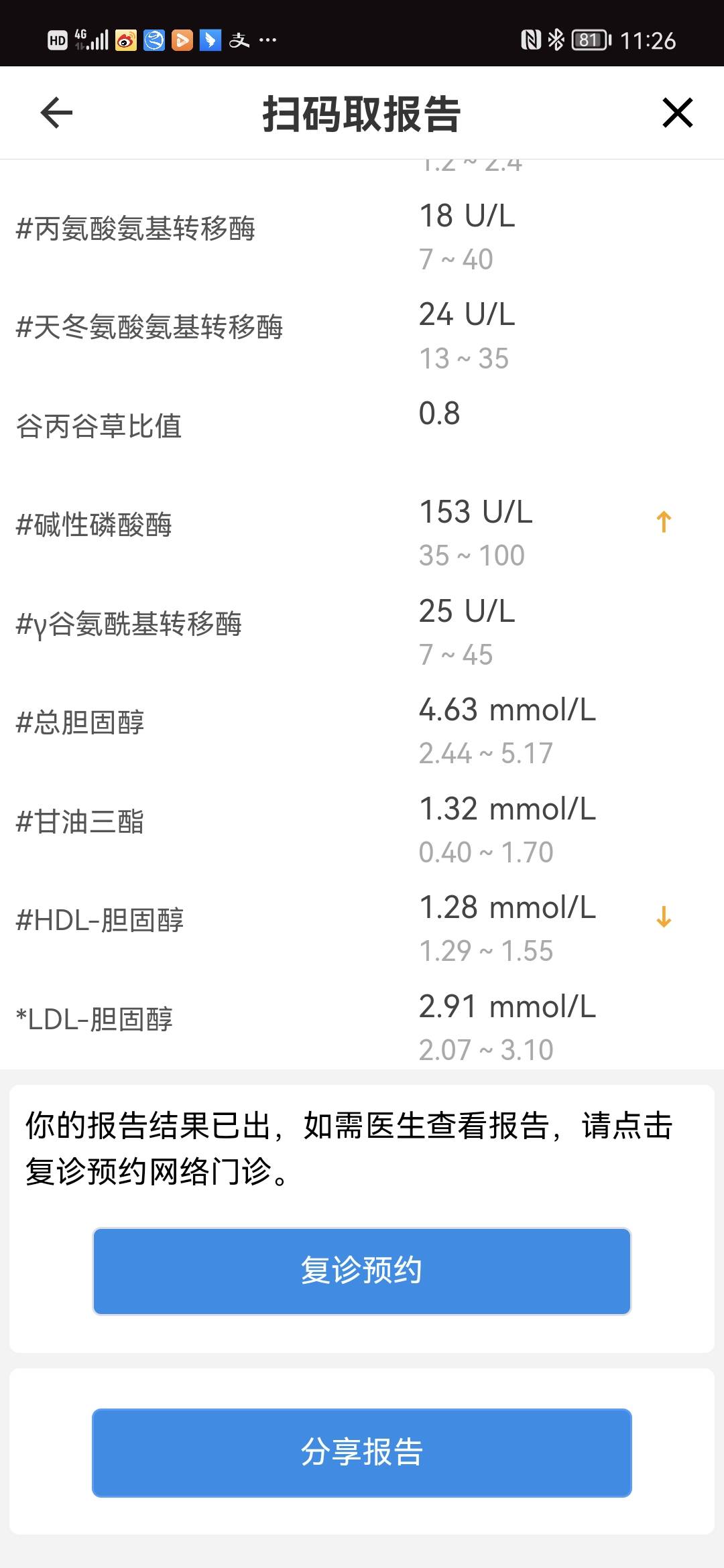Tap the Bluetooth icon in status bar
The height and width of the screenshot is (1568, 724).
(556, 40)
